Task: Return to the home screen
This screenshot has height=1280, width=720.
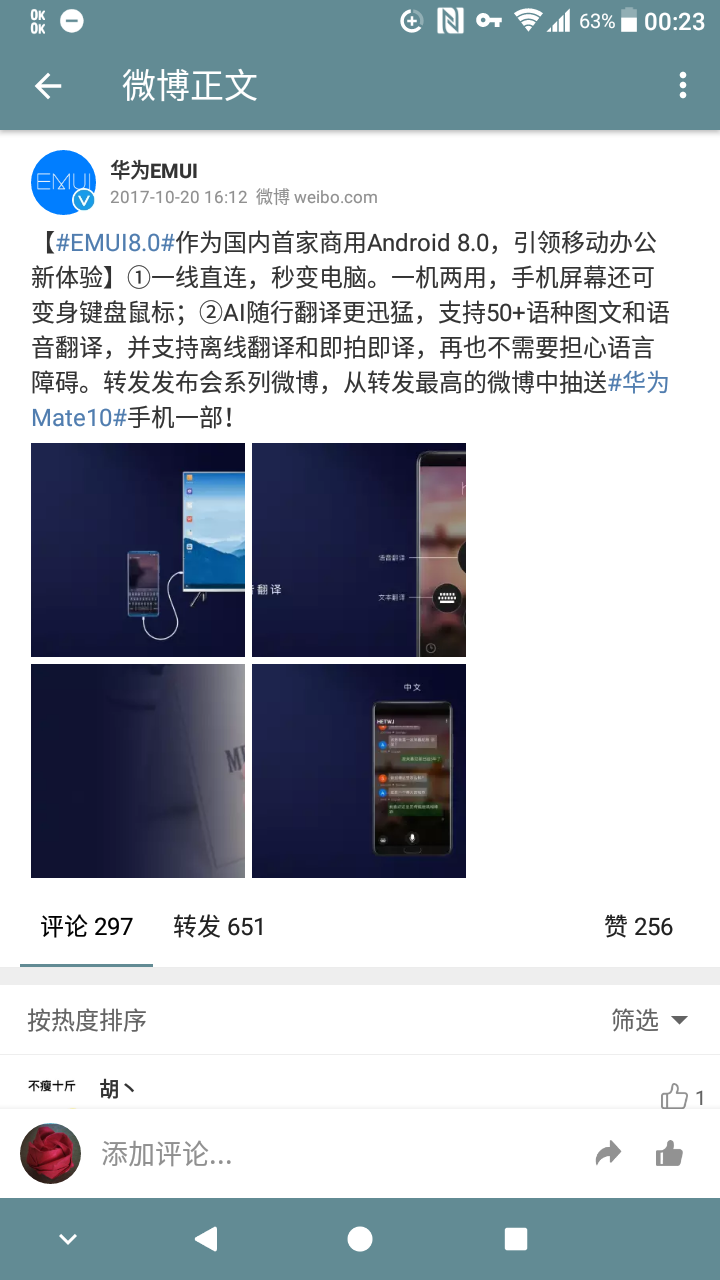Action: coord(360,1240)
